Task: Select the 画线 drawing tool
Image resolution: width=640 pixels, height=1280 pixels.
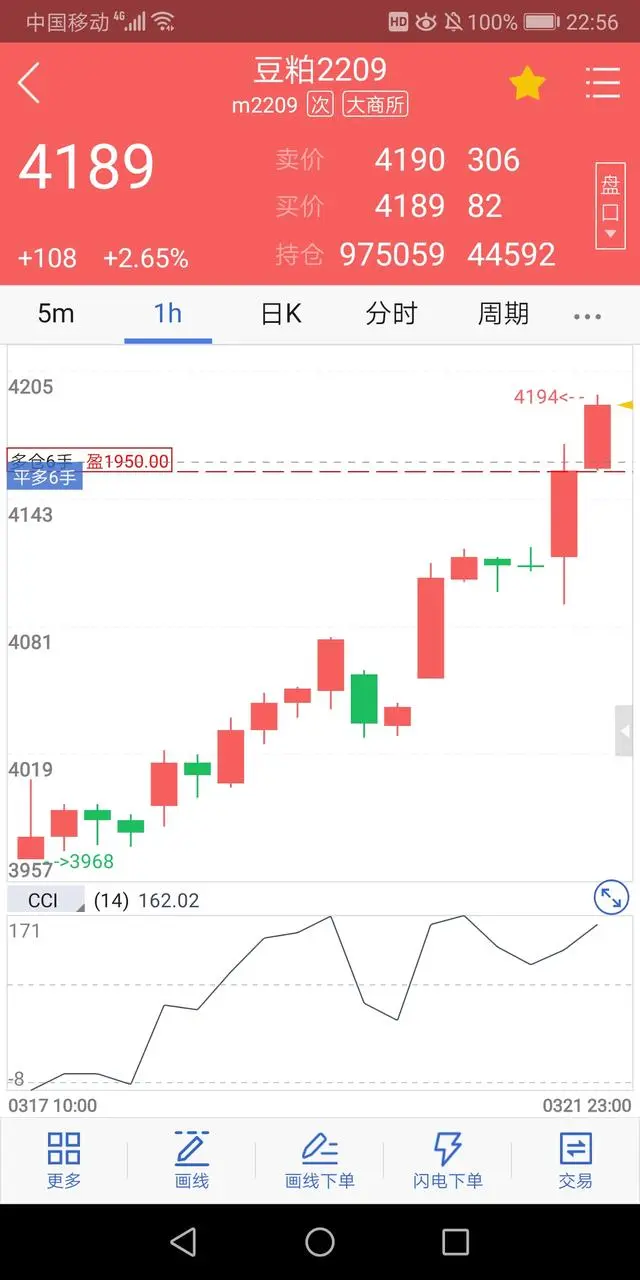Action: point(192,1160)
